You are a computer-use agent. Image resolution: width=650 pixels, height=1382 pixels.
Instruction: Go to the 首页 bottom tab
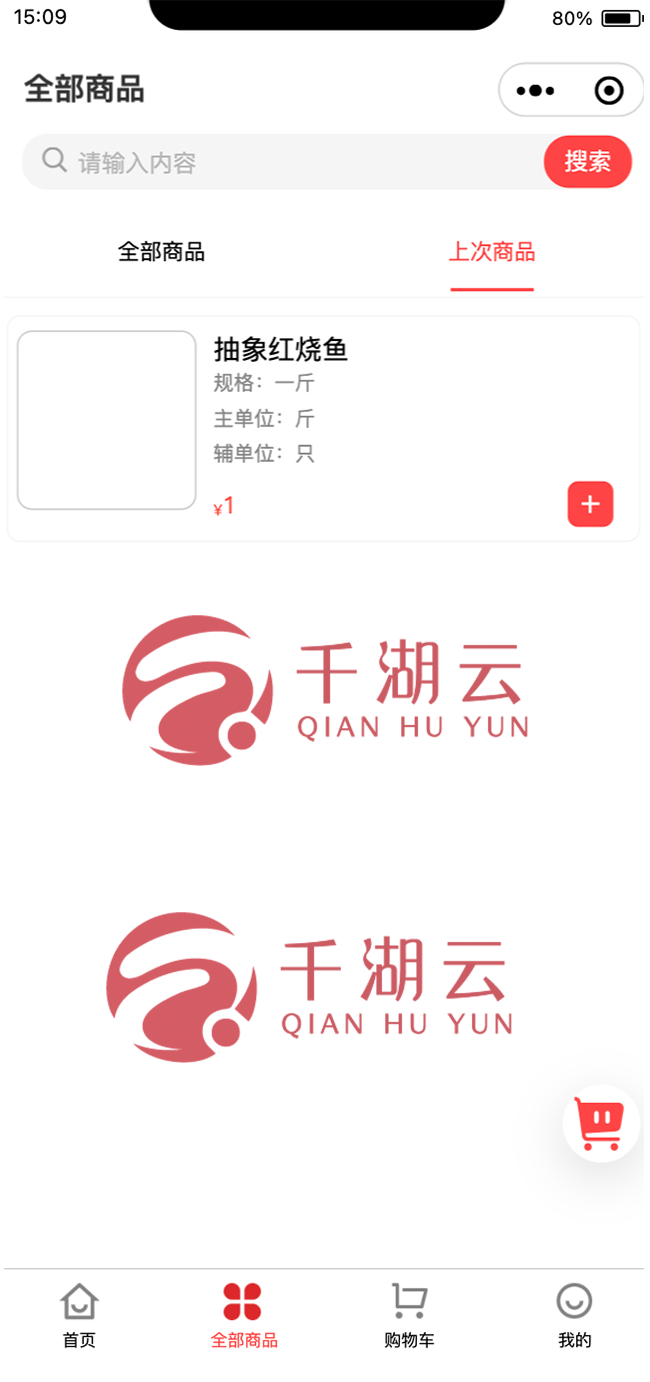[x=80, y=1316]
